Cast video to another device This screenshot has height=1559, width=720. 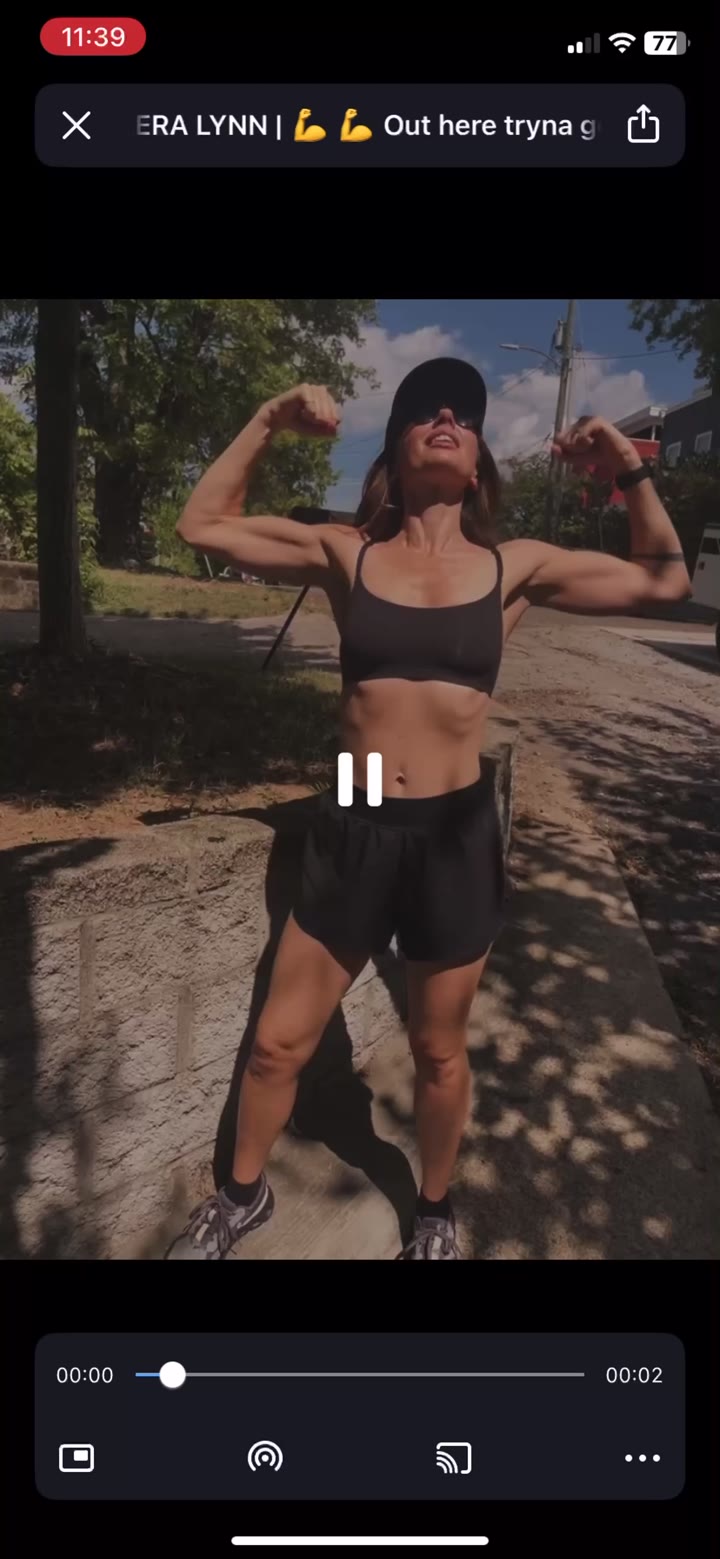click(453, 1458)
